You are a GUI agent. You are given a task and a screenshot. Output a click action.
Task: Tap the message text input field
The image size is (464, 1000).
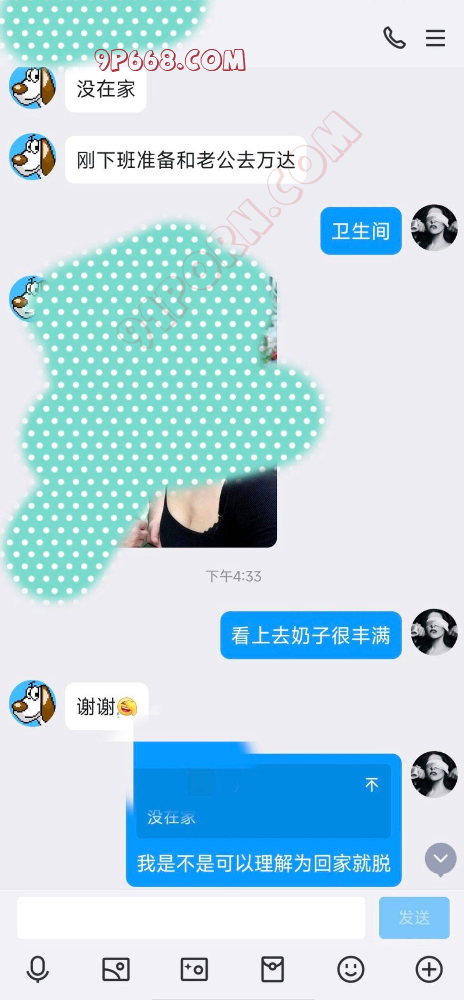[191, 917]
